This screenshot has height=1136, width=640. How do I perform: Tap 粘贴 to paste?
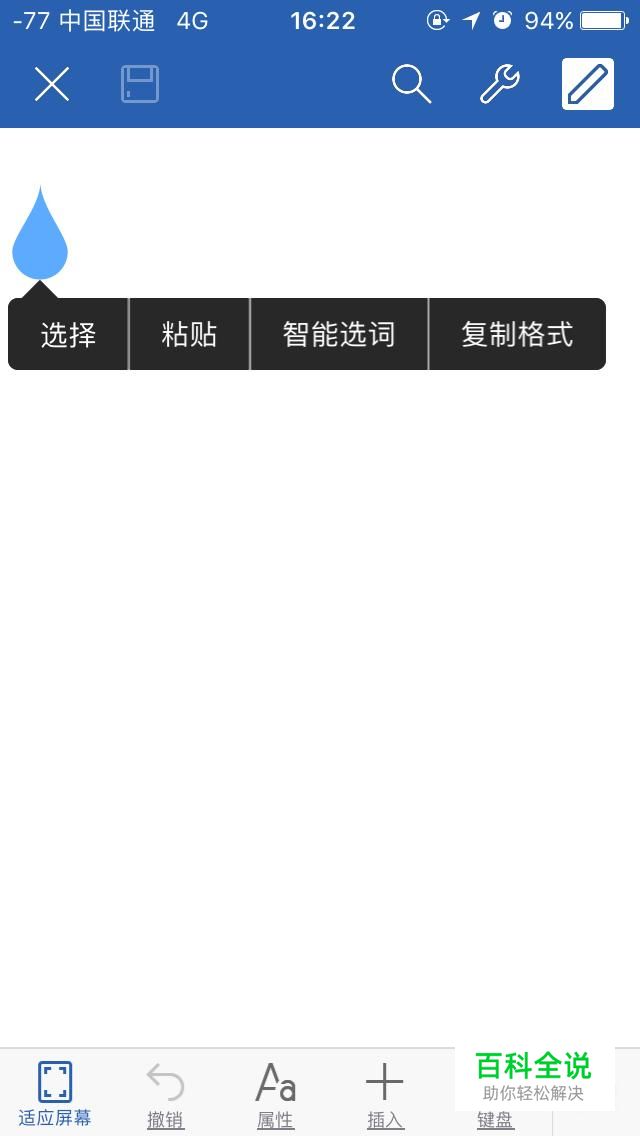[189, 334]
